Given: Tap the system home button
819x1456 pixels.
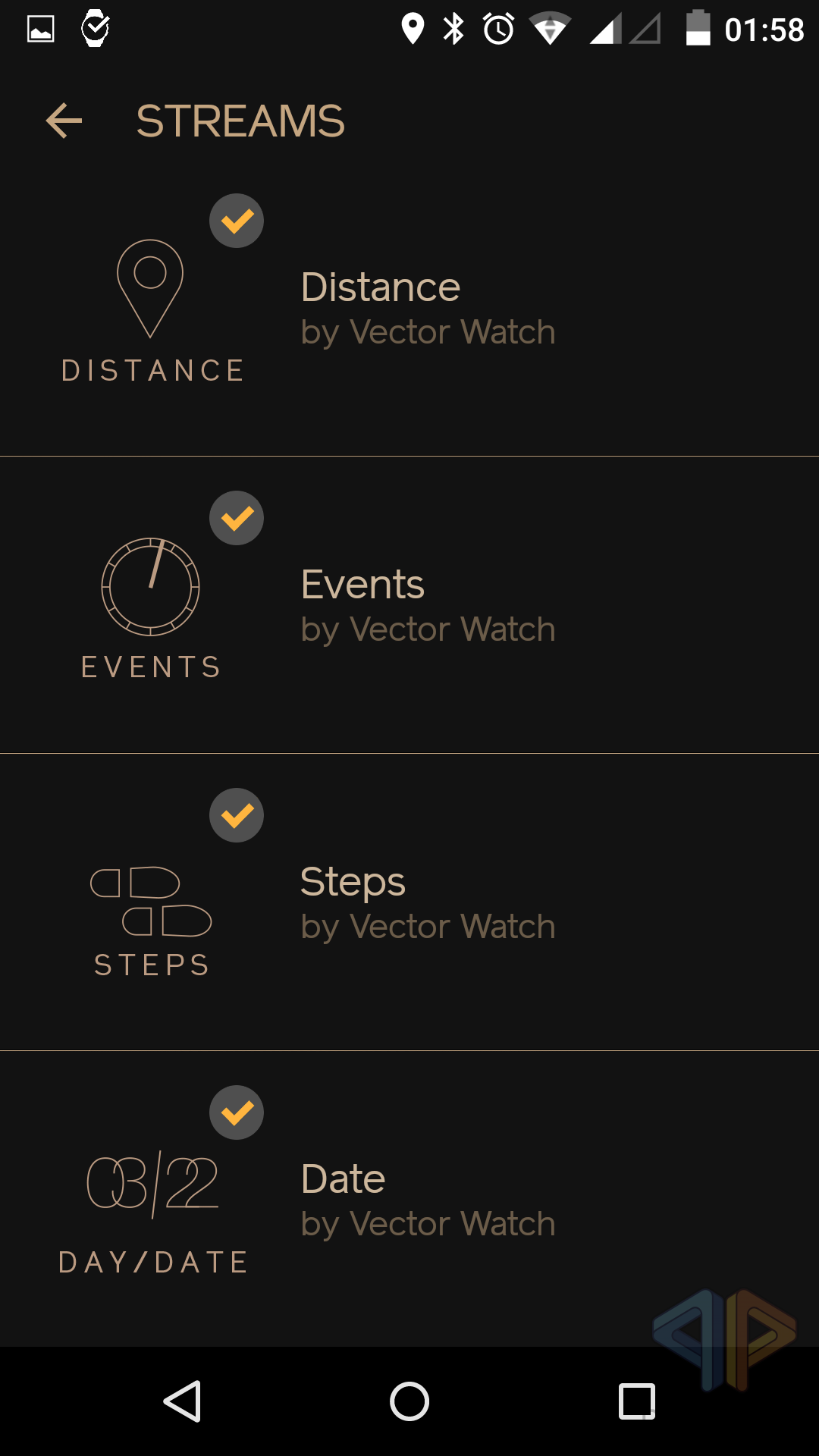Looking at the screenshot, I should click(409, 1401).
